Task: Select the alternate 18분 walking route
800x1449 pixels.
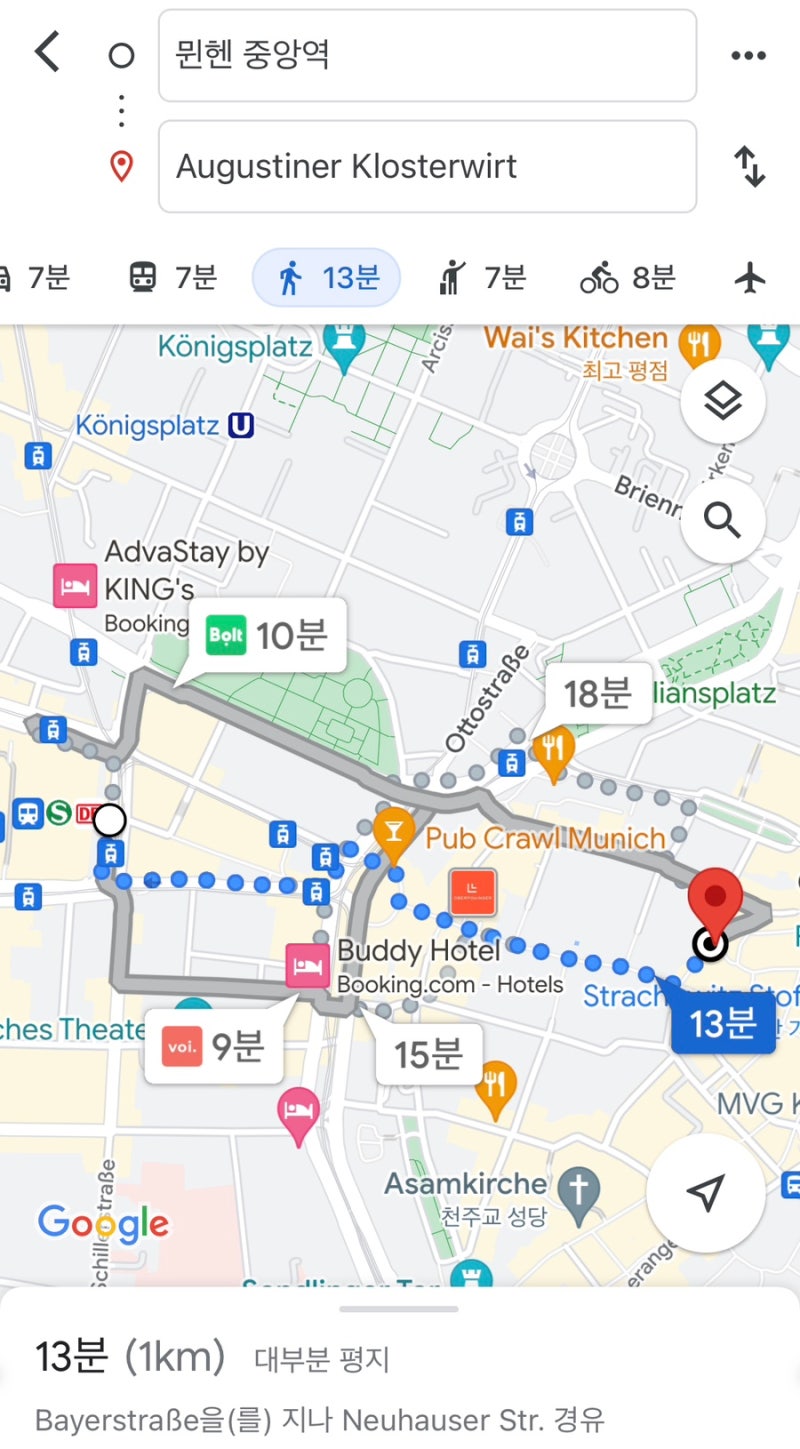Action: click(598, 694)
